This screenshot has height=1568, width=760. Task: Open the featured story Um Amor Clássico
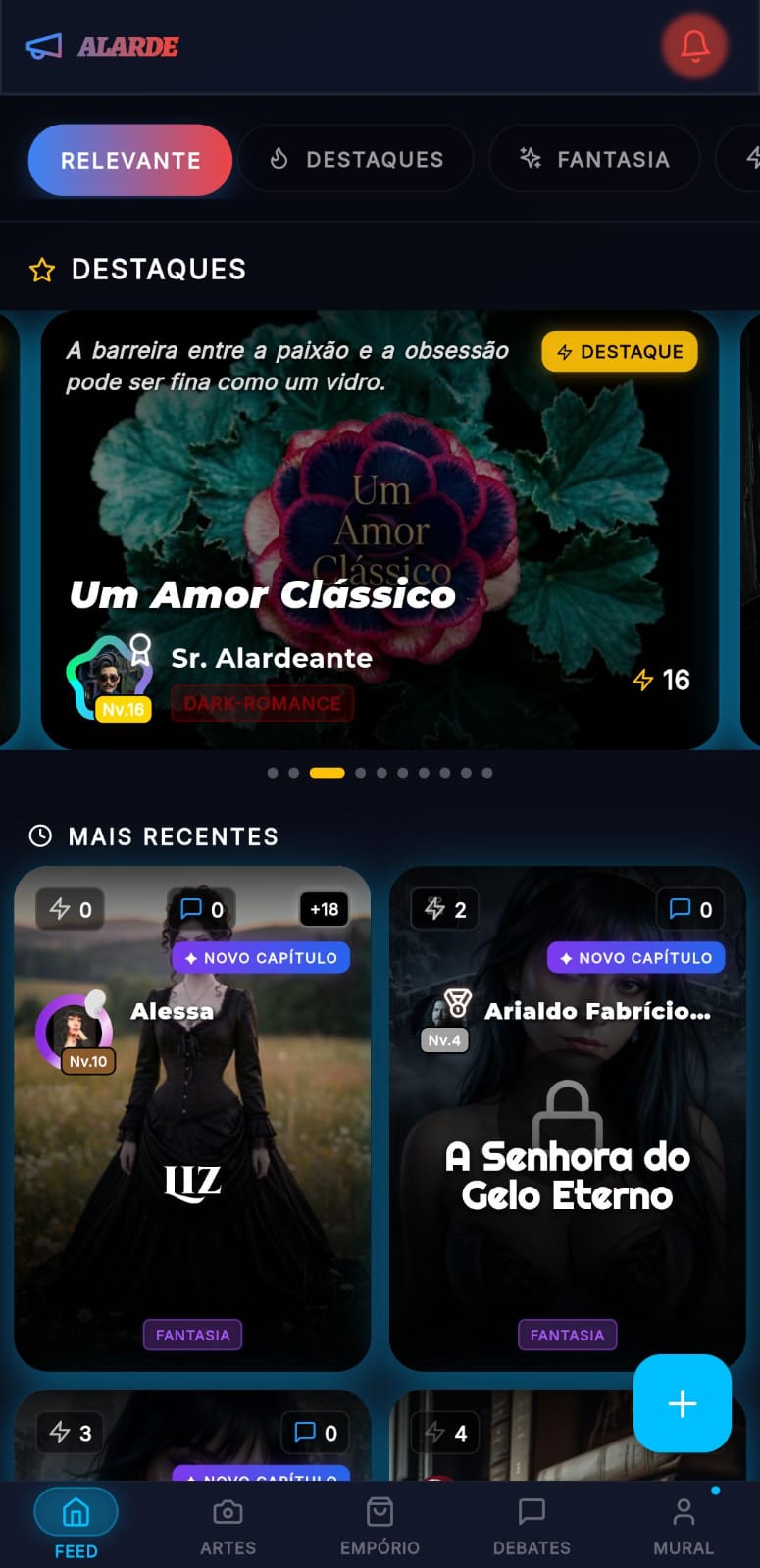click(380, 530)
